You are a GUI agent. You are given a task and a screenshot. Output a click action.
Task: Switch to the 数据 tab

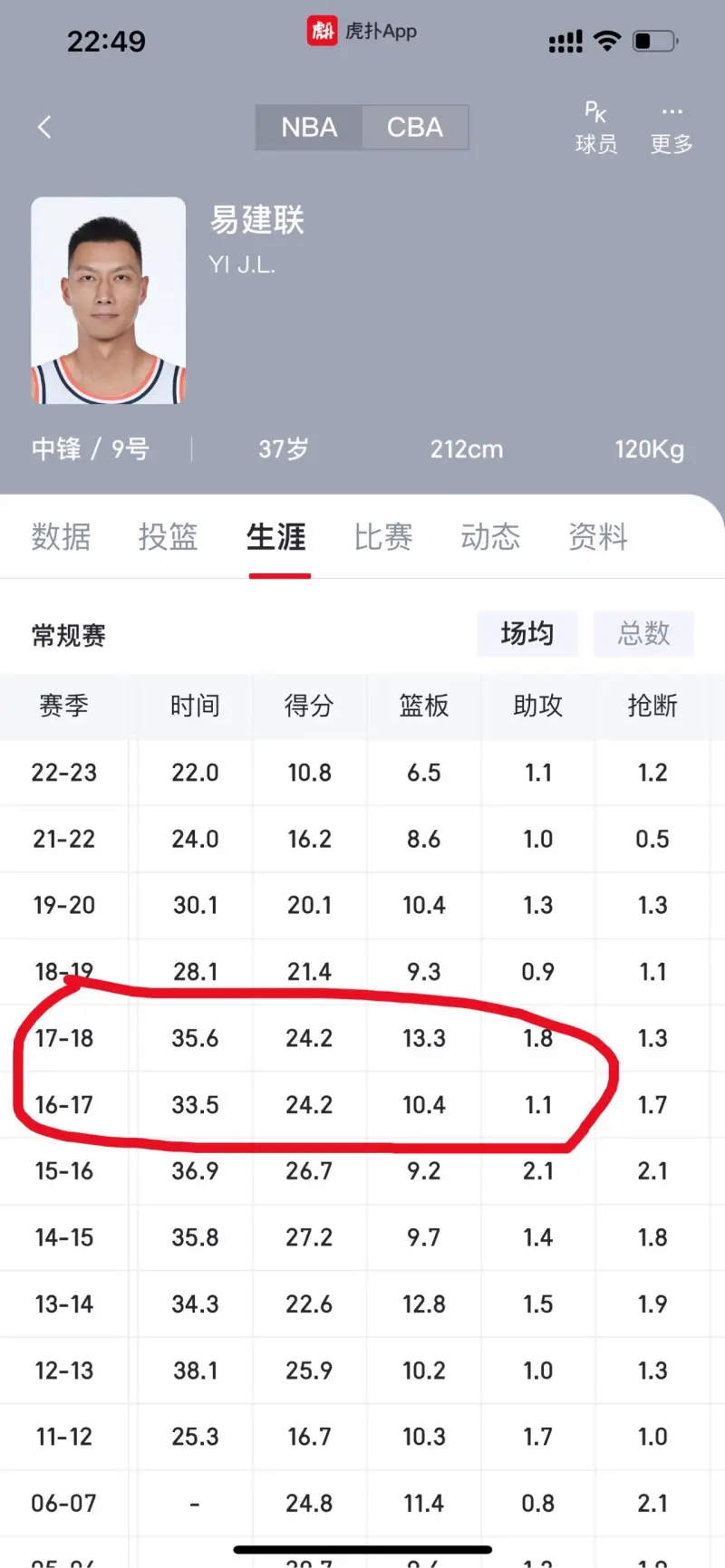(61, 537)
